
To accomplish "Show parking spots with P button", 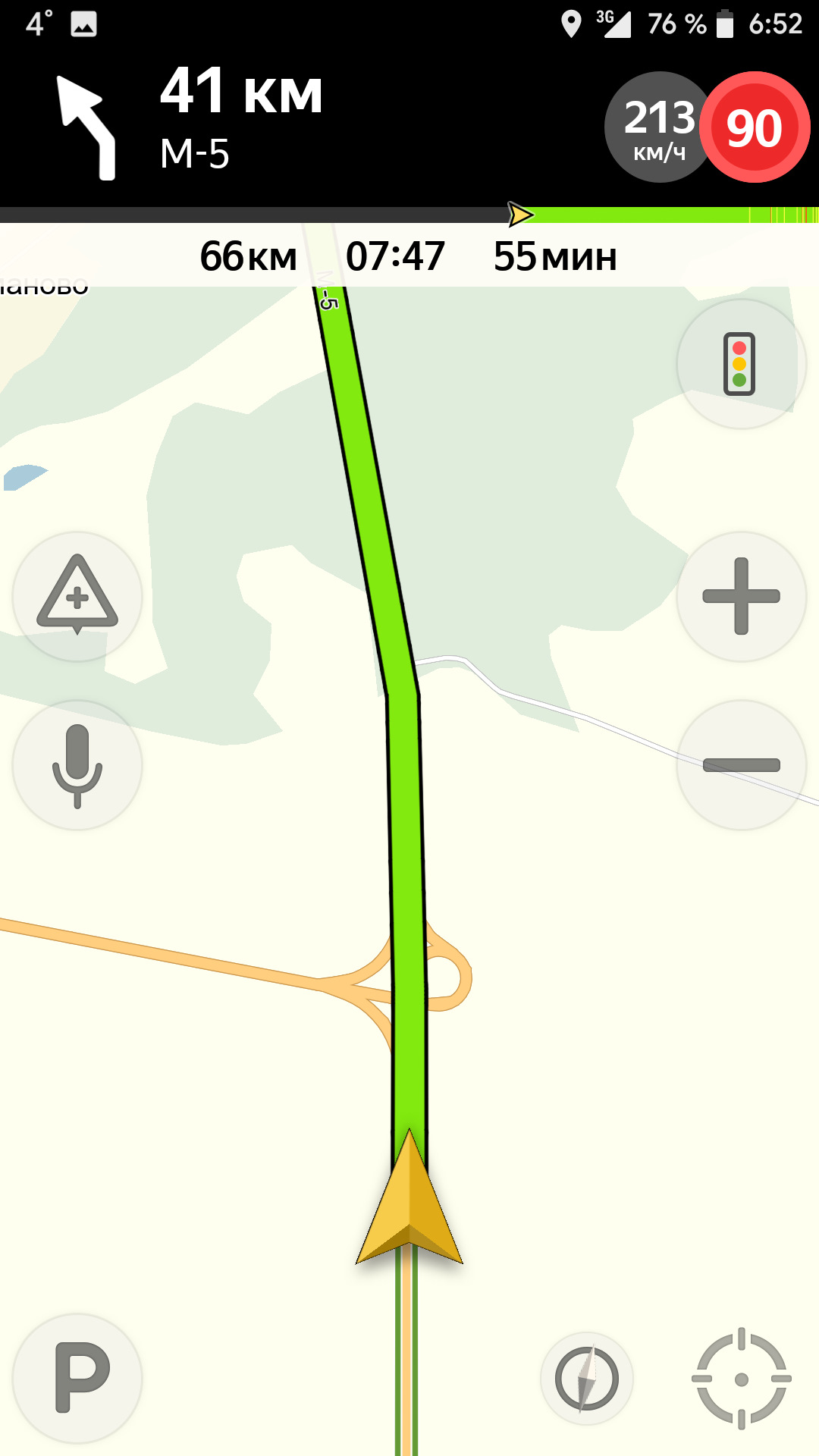I will click(x=77, y=1377).
